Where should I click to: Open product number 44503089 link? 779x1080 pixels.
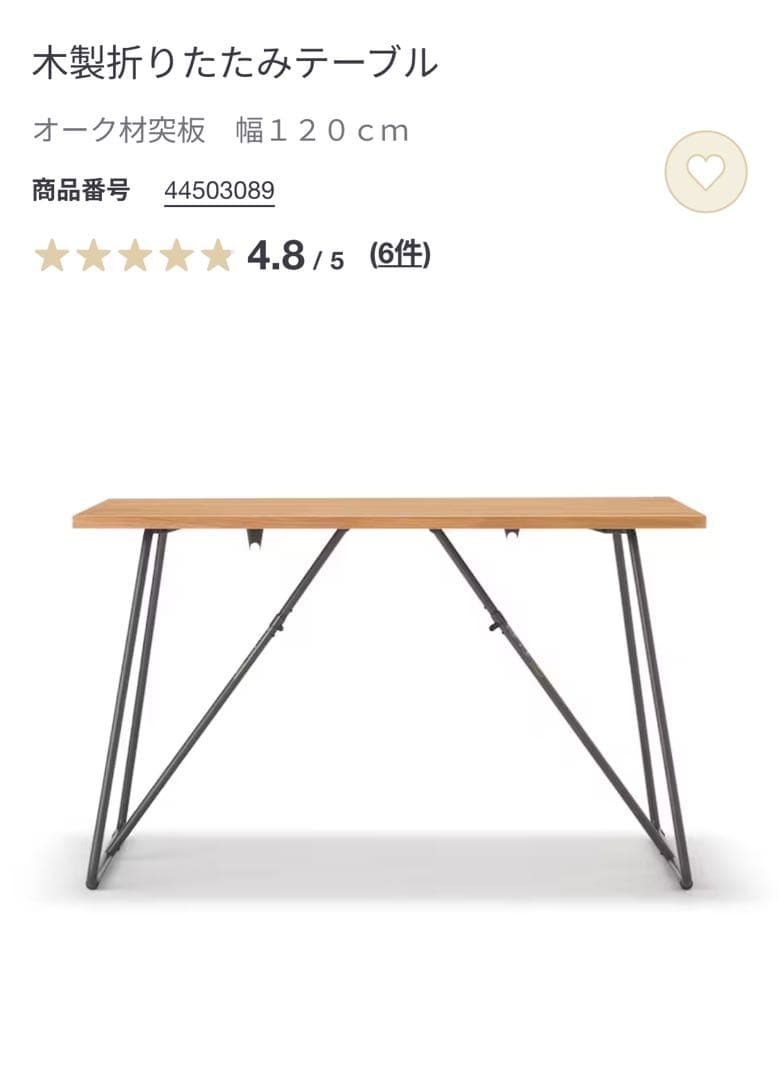(219, 190)
